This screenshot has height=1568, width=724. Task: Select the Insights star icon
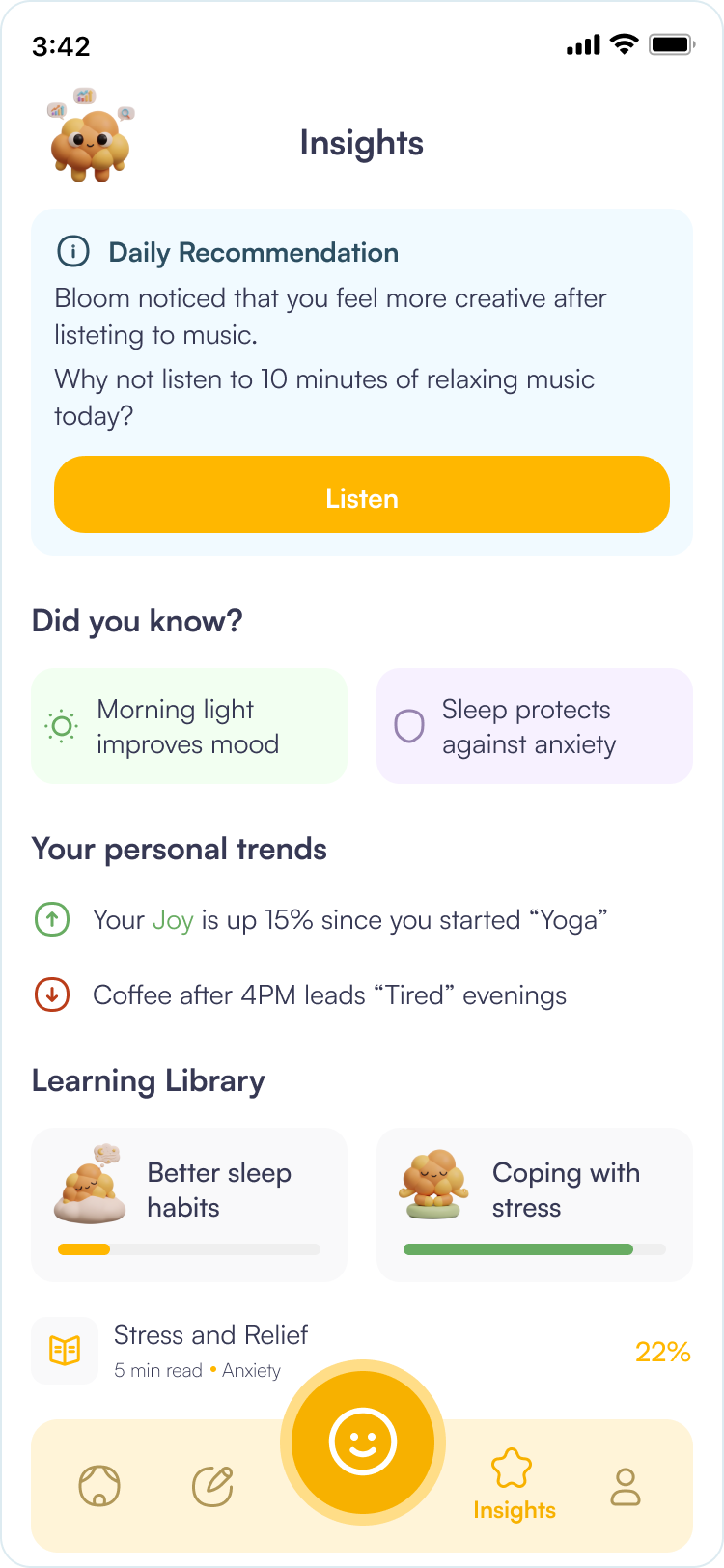click(515, 1468)
